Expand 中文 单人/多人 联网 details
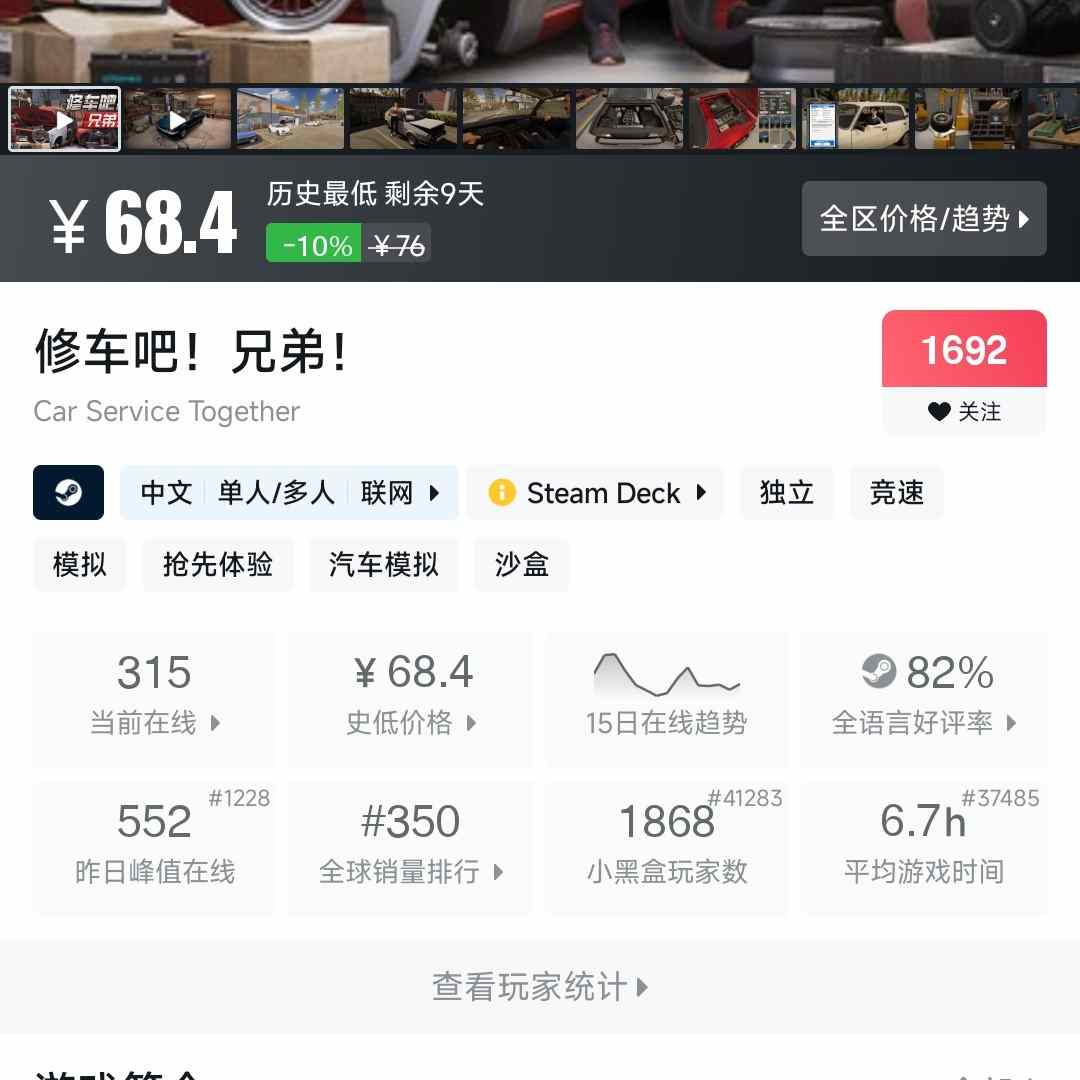This screenshot has height=1080, width=1080. [x=289, y=493]
